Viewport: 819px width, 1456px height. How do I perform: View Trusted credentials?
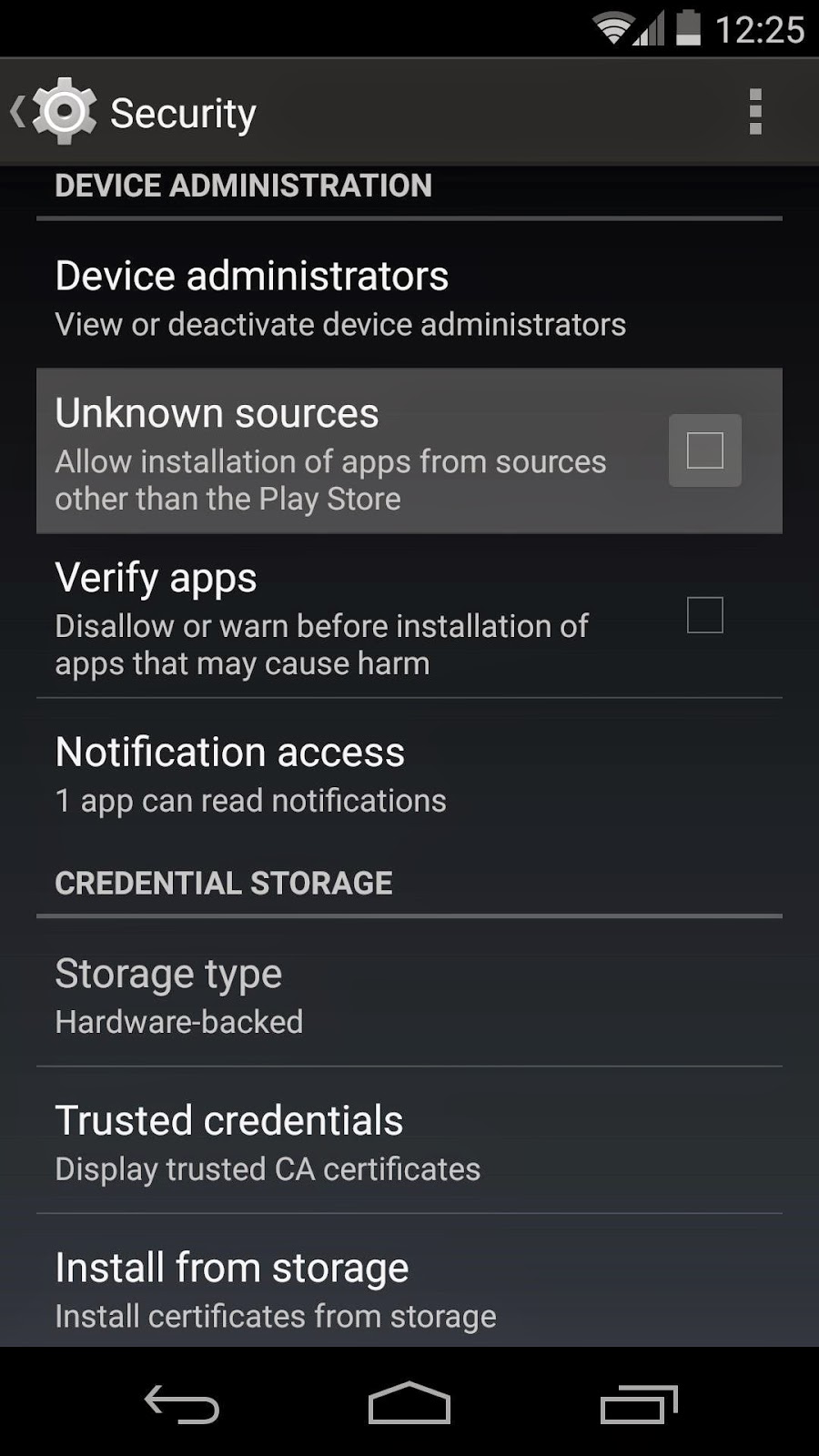(x=409, y=1140)
